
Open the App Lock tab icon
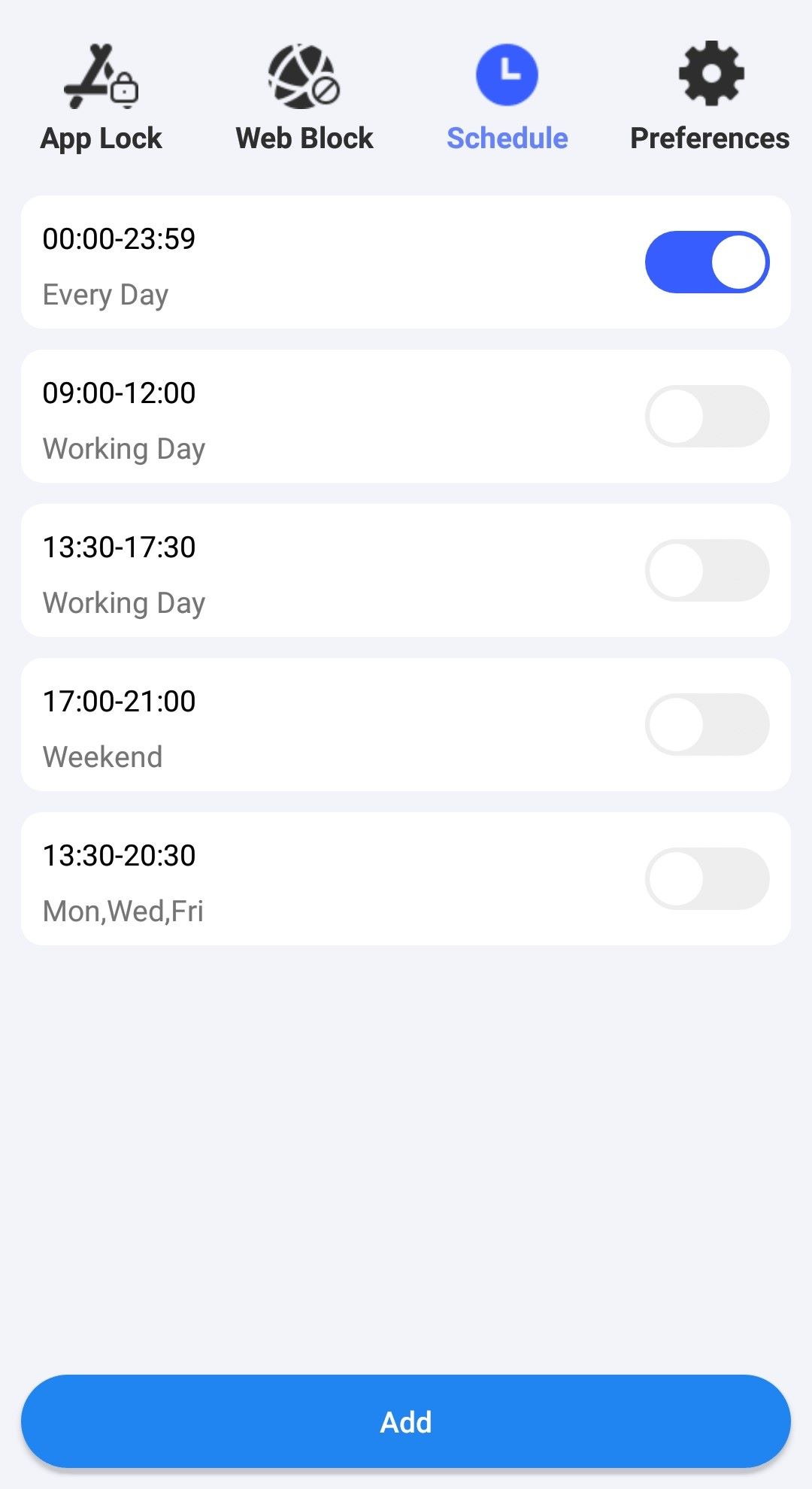coord(101,75)
